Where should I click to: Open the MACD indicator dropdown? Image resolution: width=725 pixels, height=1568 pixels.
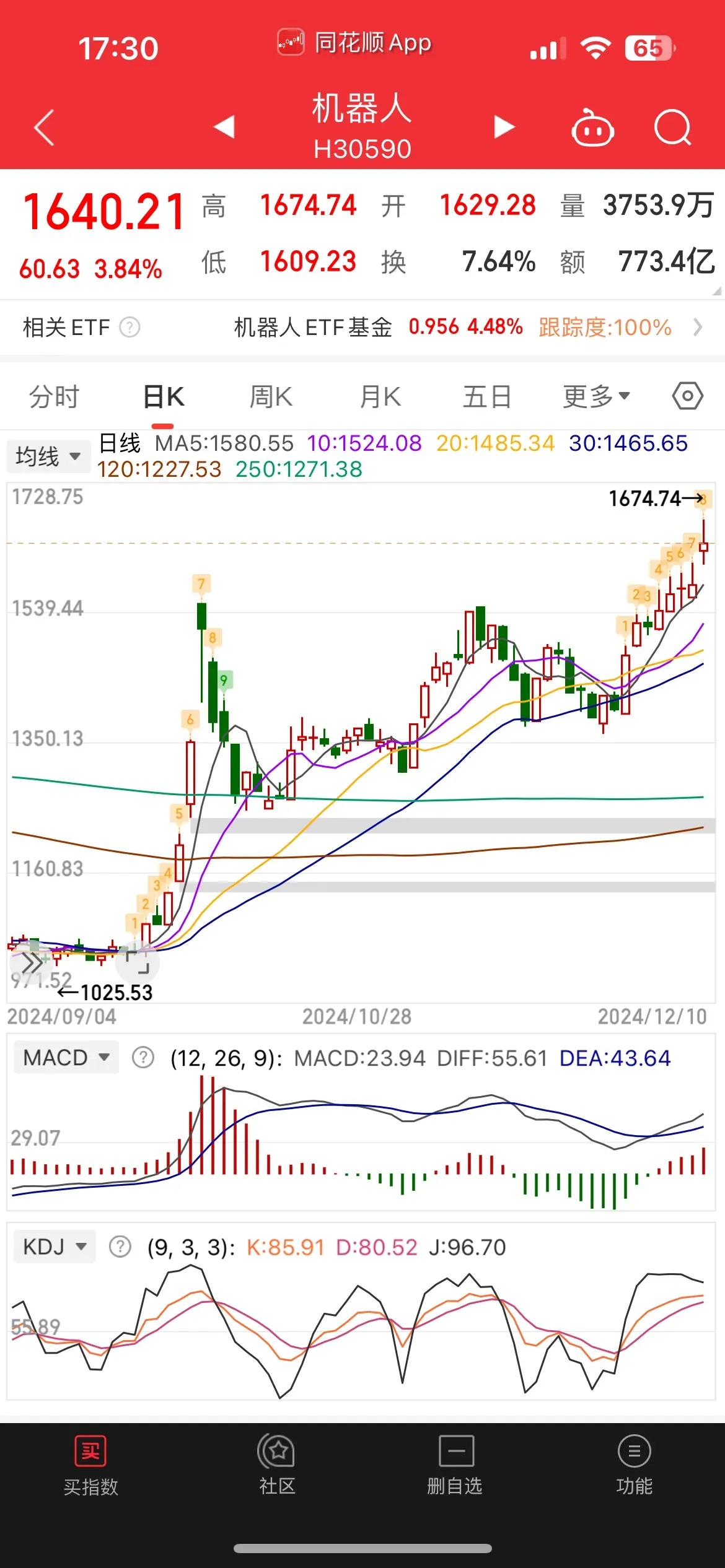(65, 1058)
